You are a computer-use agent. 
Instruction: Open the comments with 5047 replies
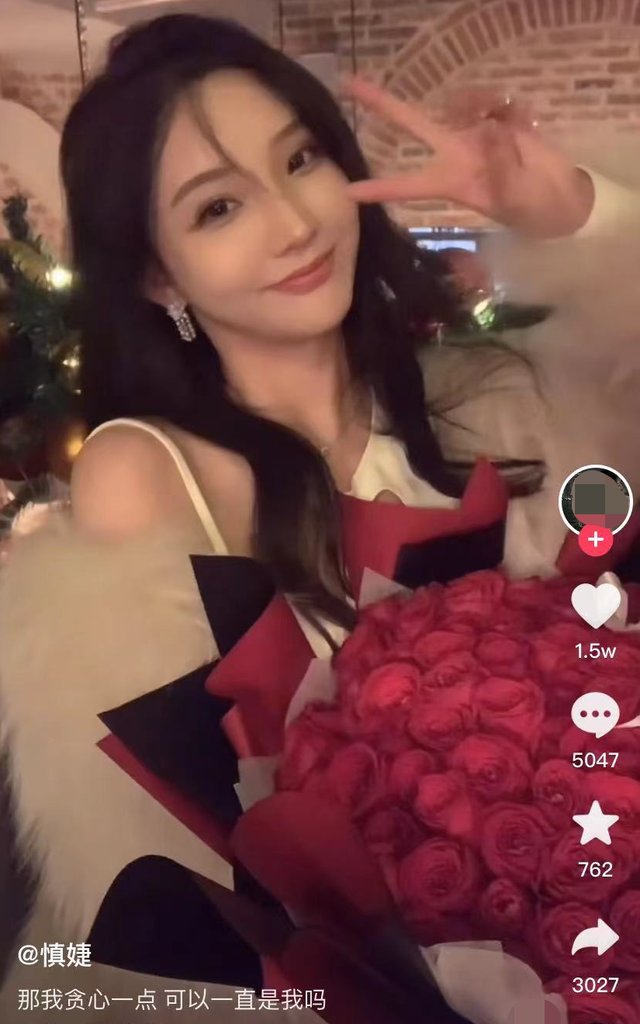pos(595,715)
